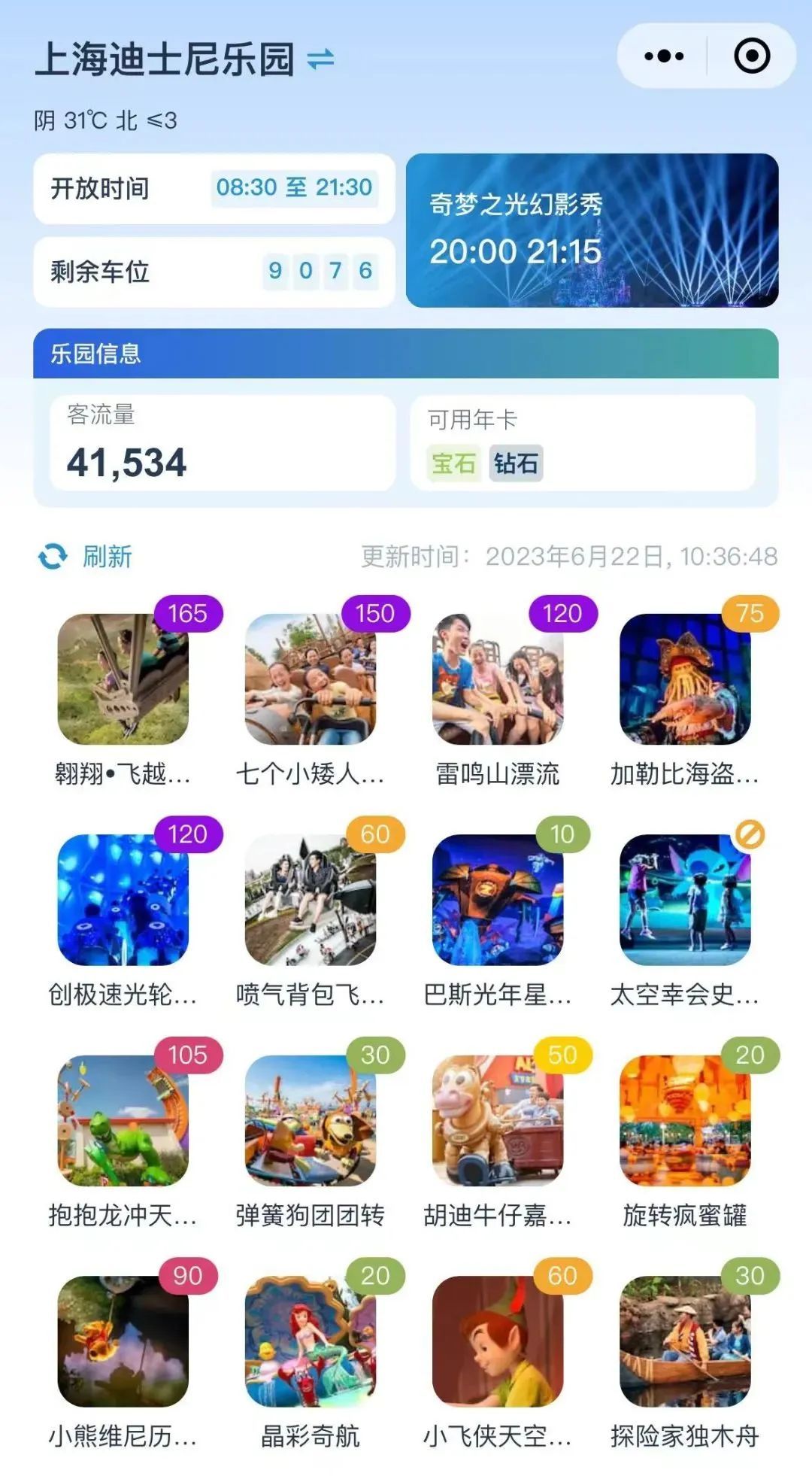The width and height of the screenshot is (812, 1476).
Task: Open the mini program more options menu
Action: click(x=664, y=56)
